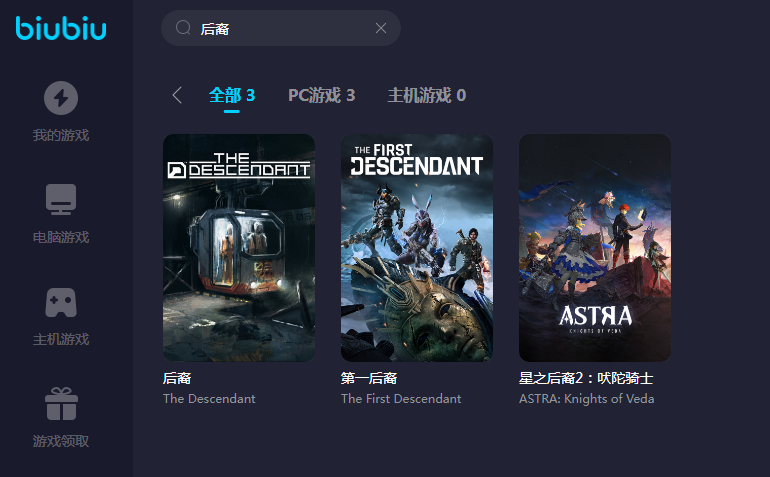Open 主机游戏 in the sidebar
Screen dimensions: 770x477
[x=61, y=315]
